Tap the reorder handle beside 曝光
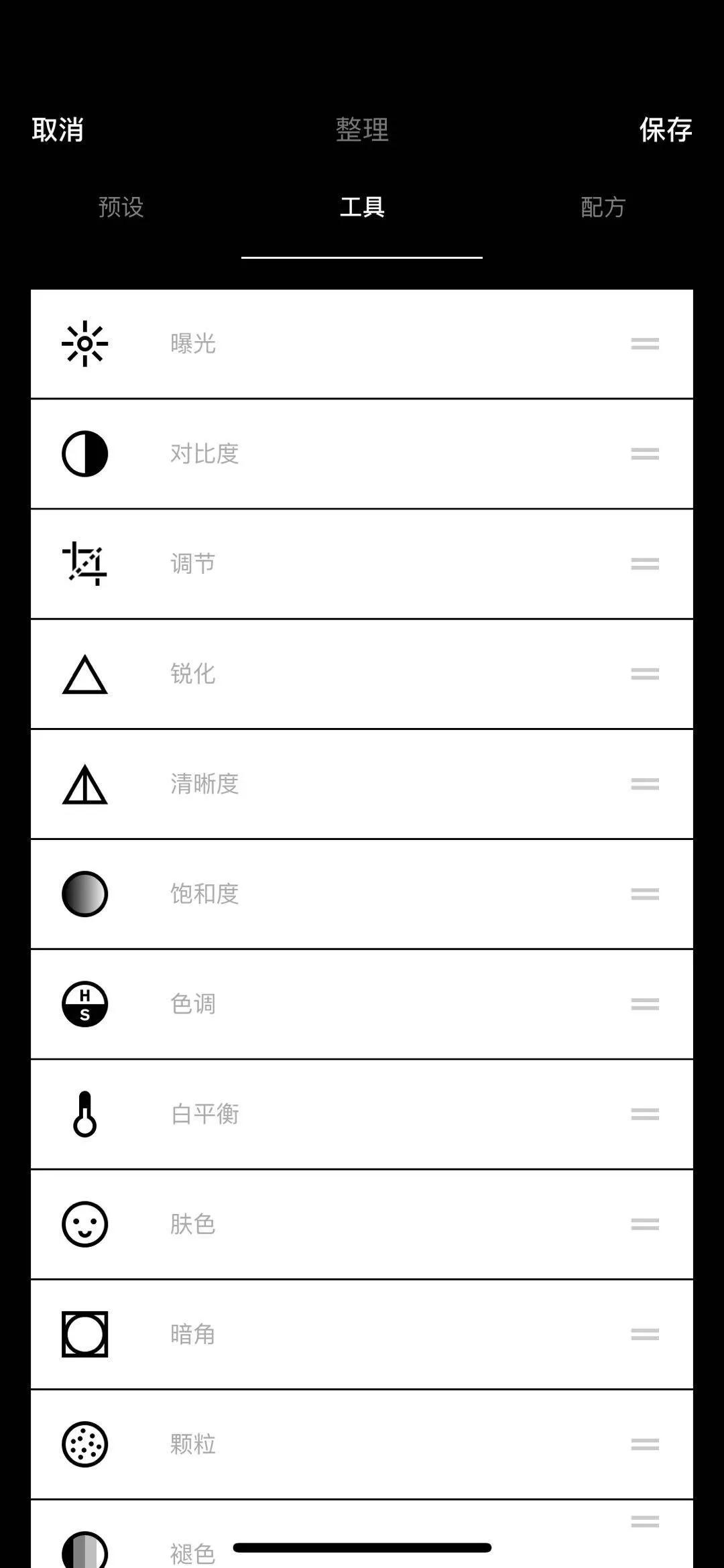 click(645, 344)
